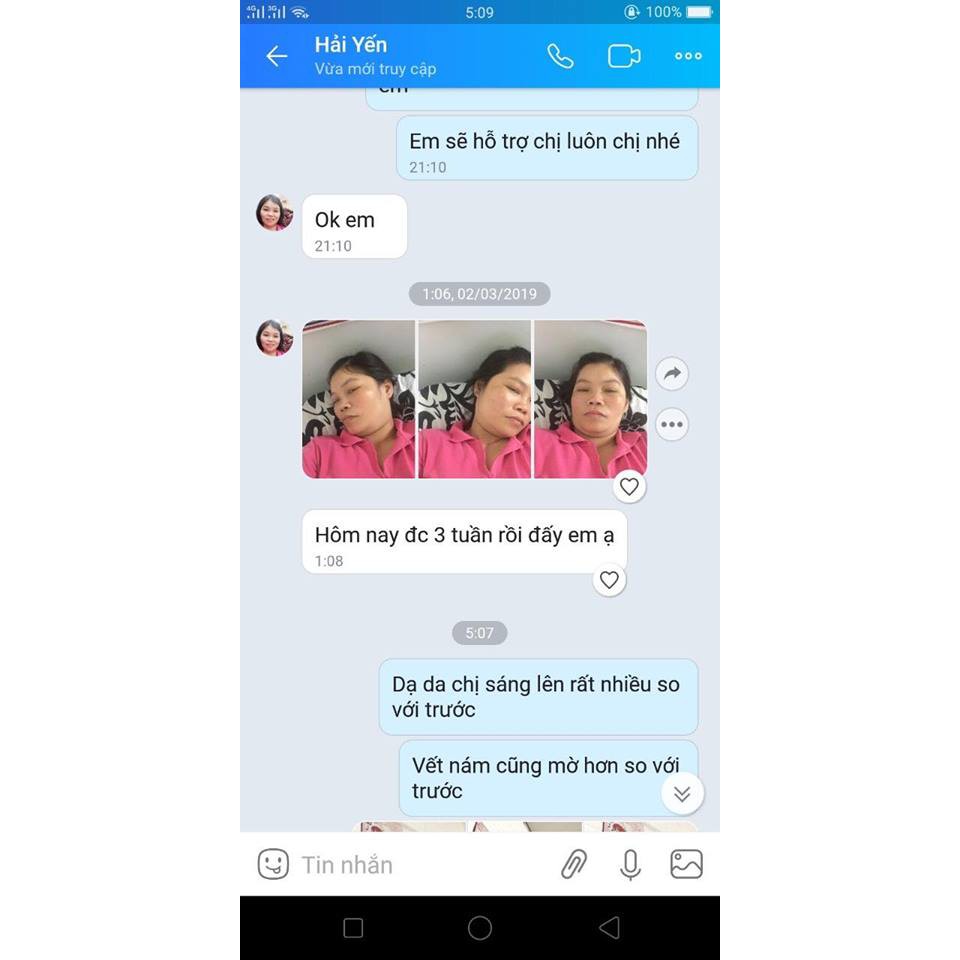Jump to latest messages with the down arrows
This screenshot has width=960, height=960.
pos(682,794)
